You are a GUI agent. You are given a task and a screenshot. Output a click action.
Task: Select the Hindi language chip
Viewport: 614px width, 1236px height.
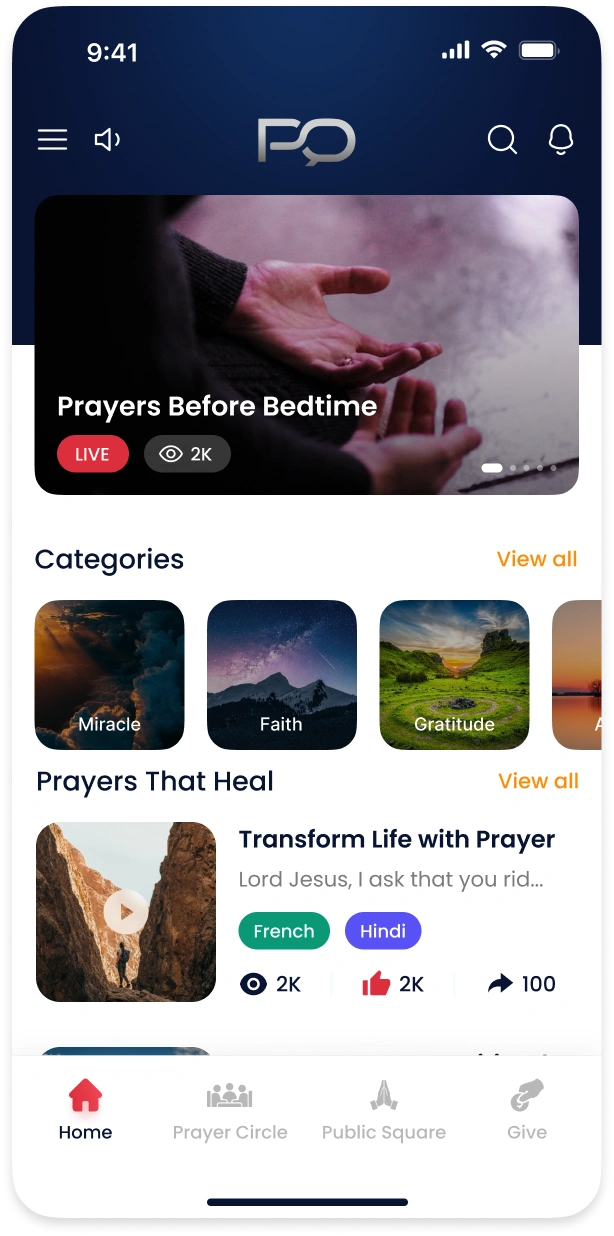(x=383, y=931)
